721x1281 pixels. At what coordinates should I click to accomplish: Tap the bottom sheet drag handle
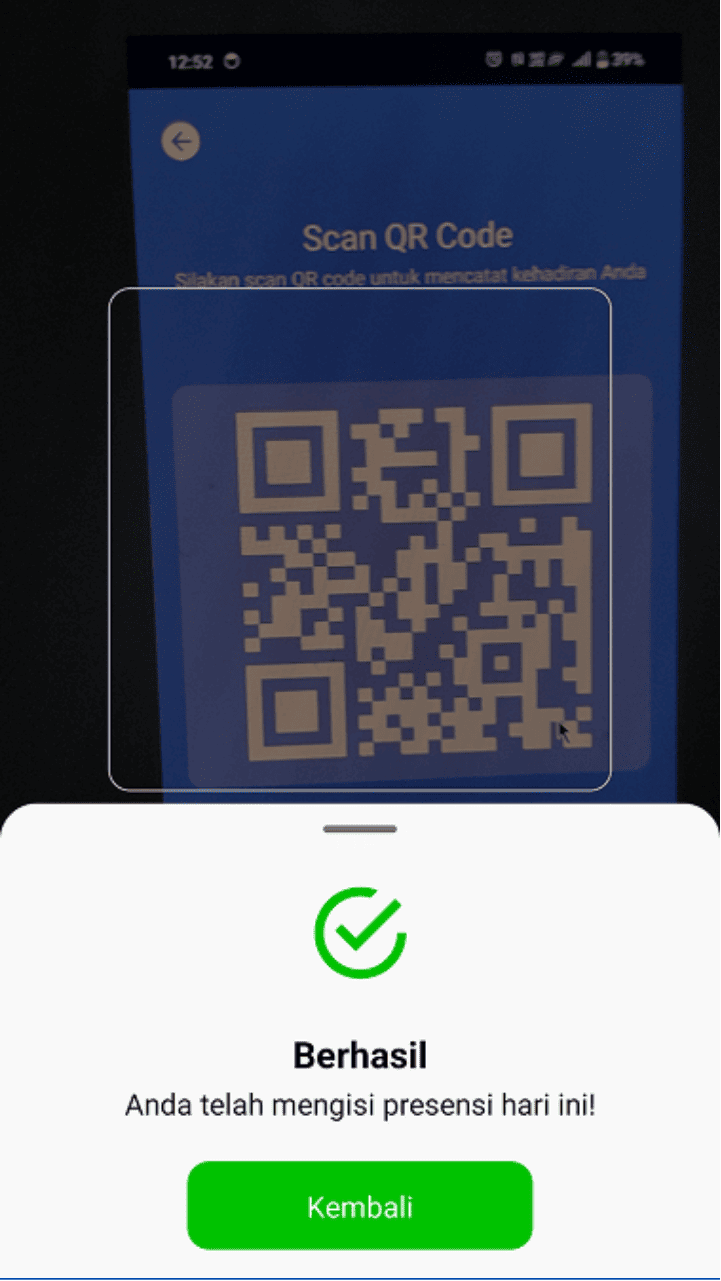point(360,829)
